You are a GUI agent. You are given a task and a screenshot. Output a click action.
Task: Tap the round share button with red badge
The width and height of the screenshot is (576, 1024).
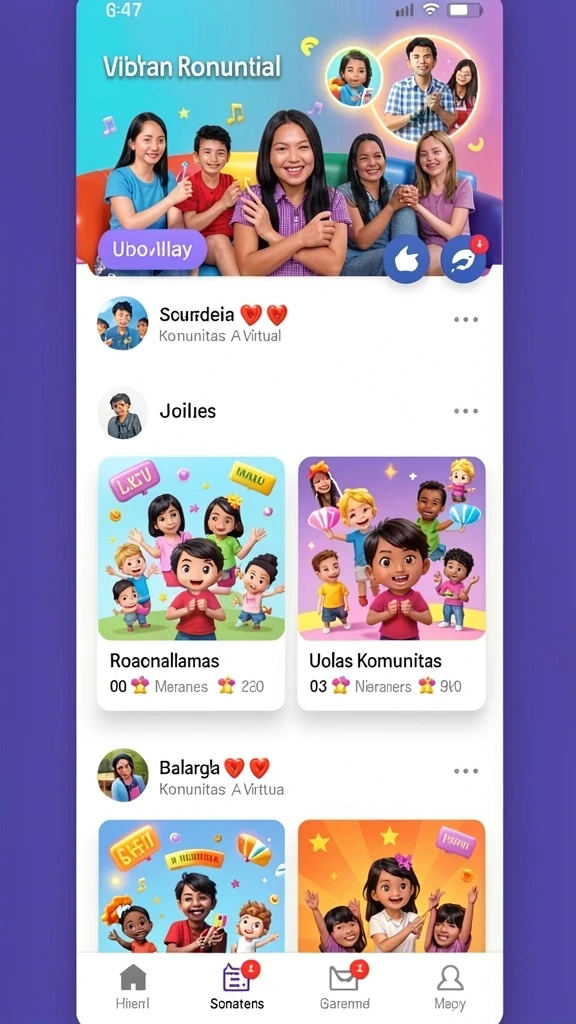tap(463, 259)
